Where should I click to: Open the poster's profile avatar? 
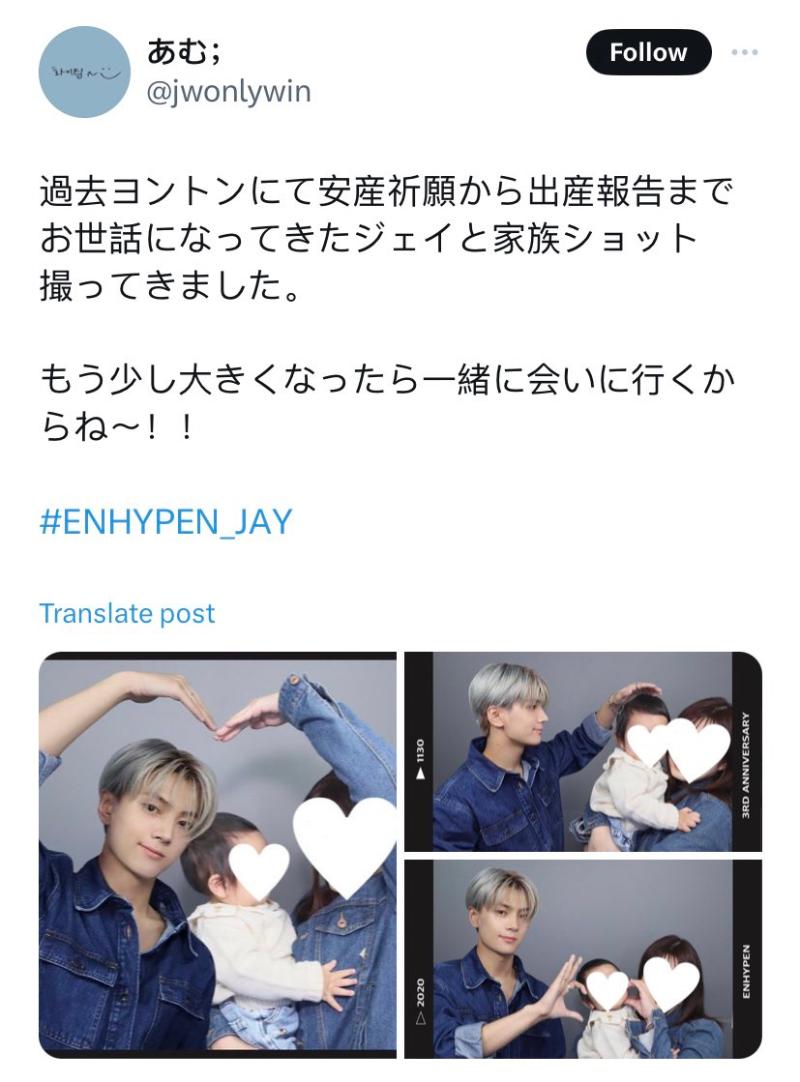[85, 72]
